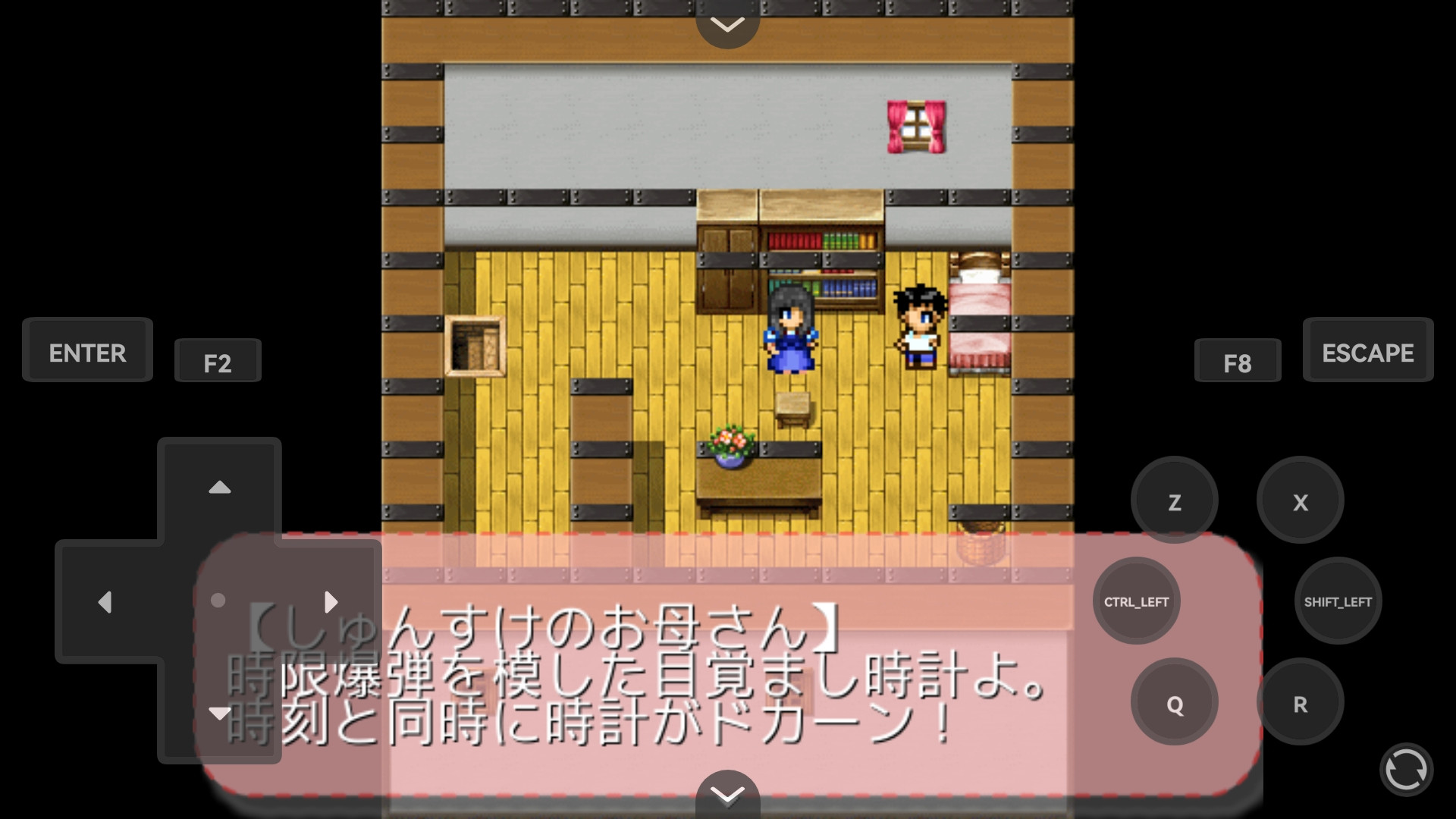
Task: Expand the bottom chevron dropdown
Action: pos(727,794)
